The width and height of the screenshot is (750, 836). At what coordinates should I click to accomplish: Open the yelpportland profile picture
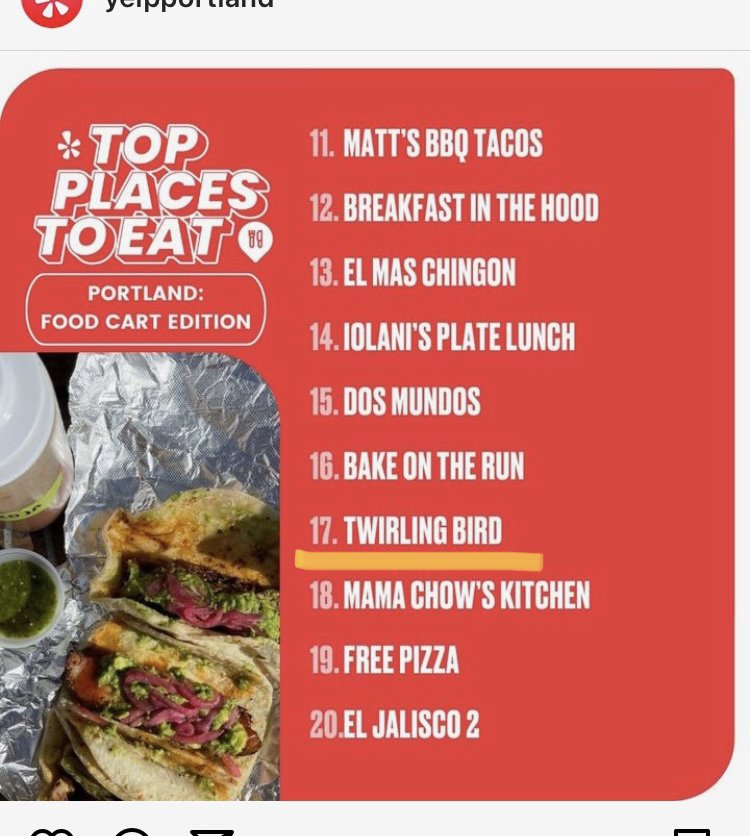click(52, 10)
